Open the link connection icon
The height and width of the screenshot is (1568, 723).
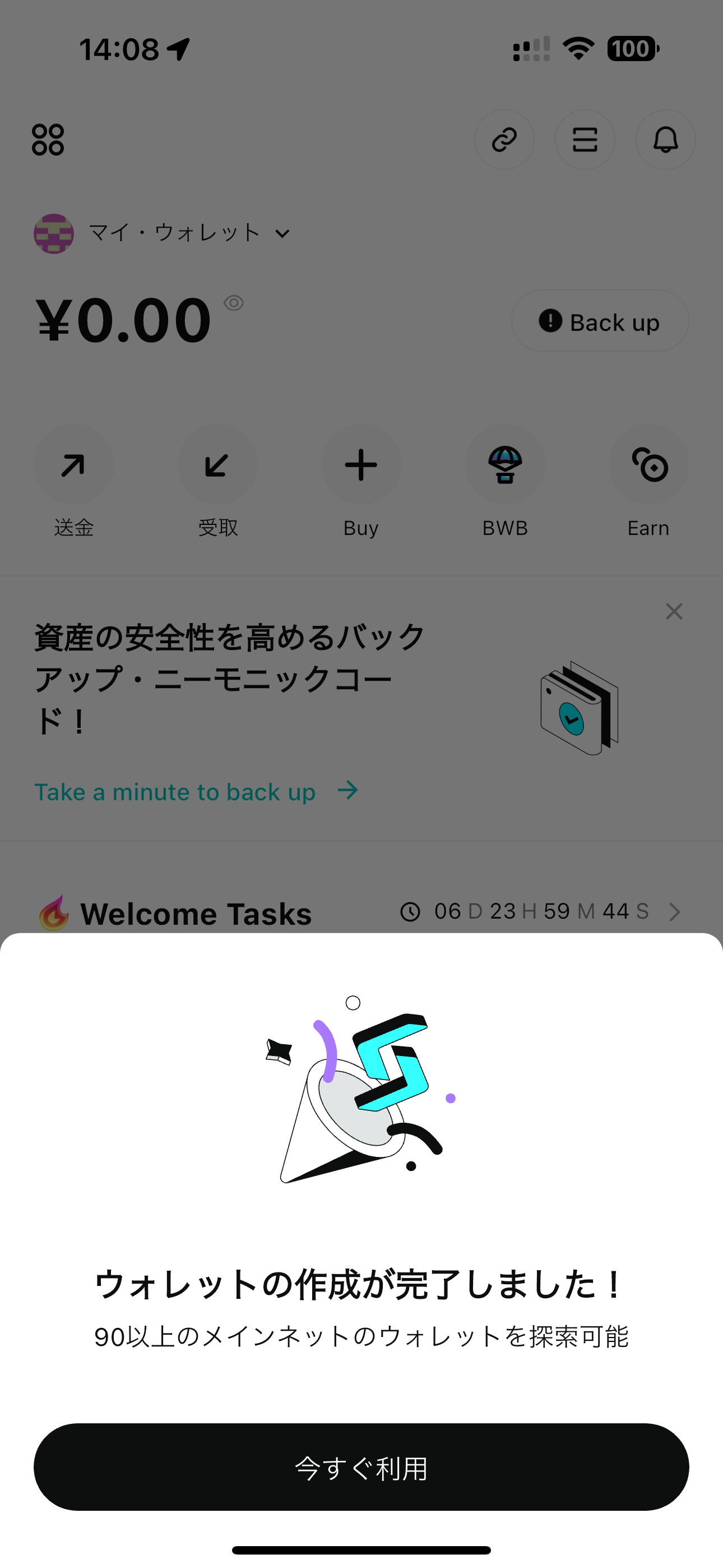tap(504, 140)
